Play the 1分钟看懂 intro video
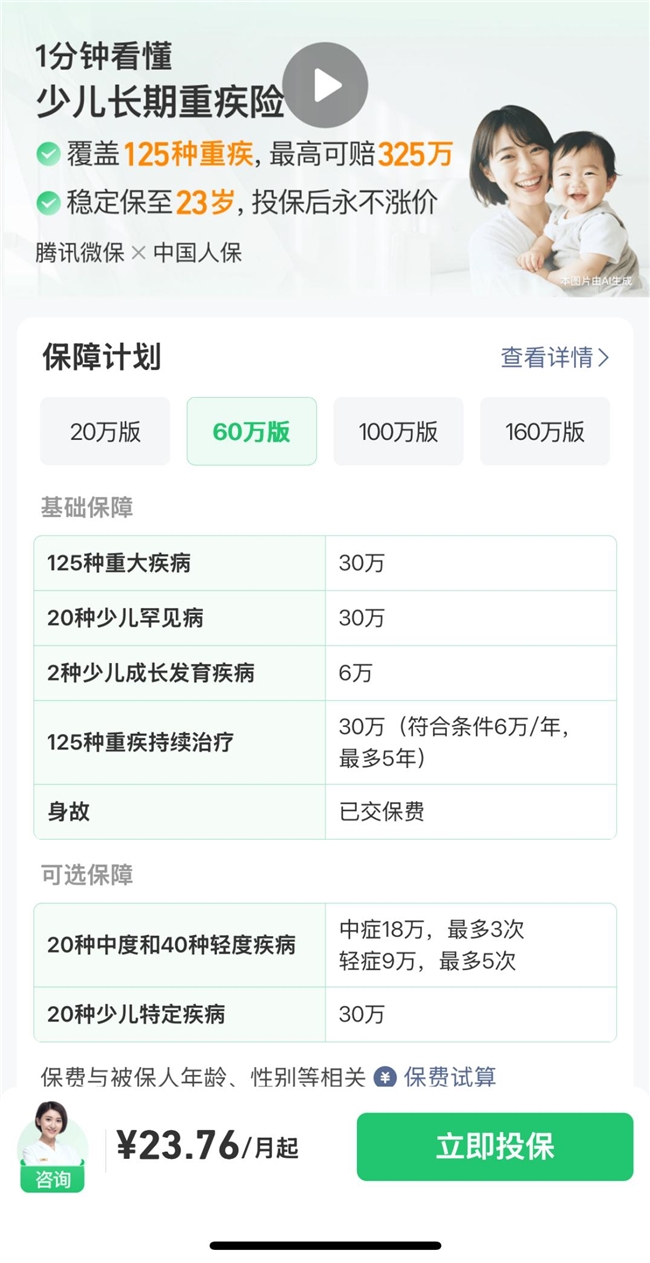 click(325, 85)
